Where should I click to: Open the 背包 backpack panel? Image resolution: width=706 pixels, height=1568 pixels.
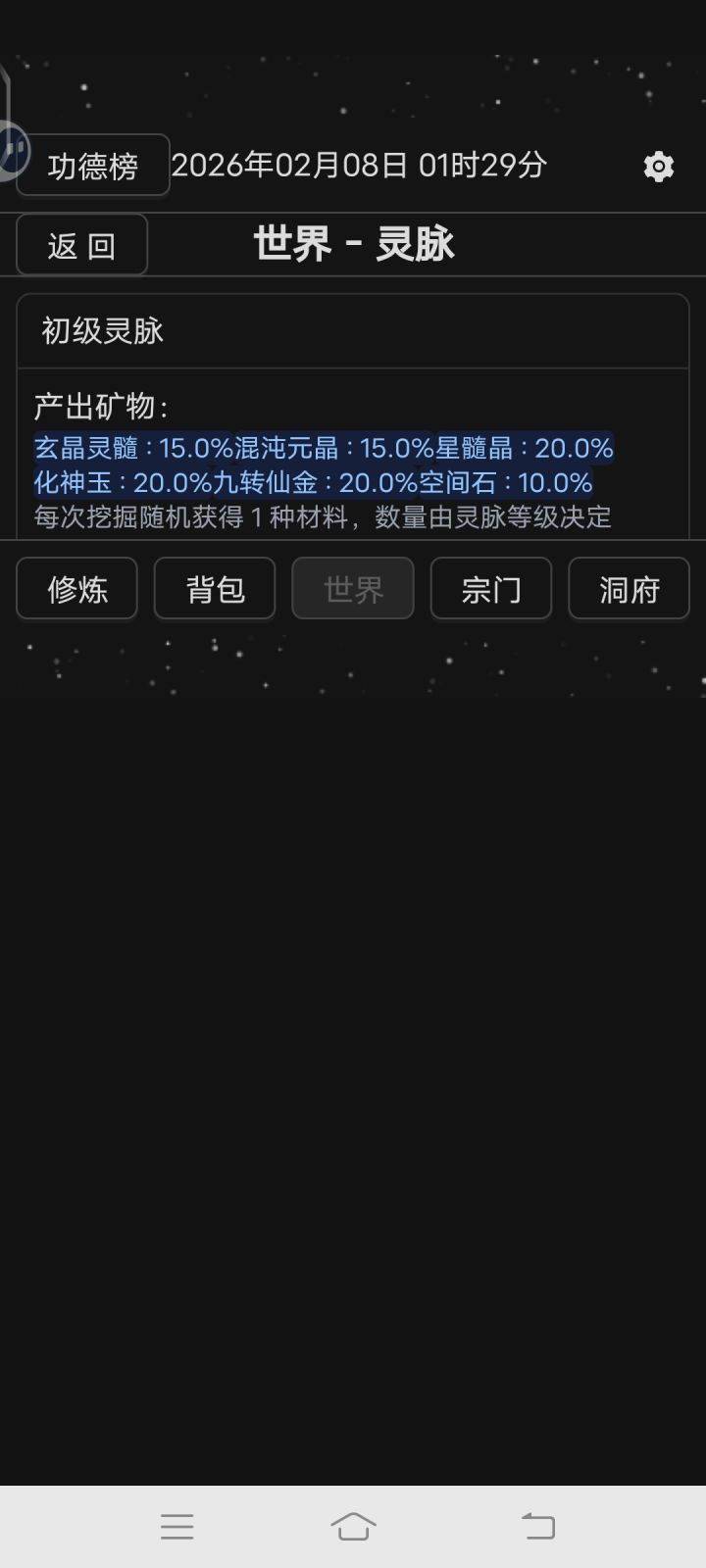215,588
